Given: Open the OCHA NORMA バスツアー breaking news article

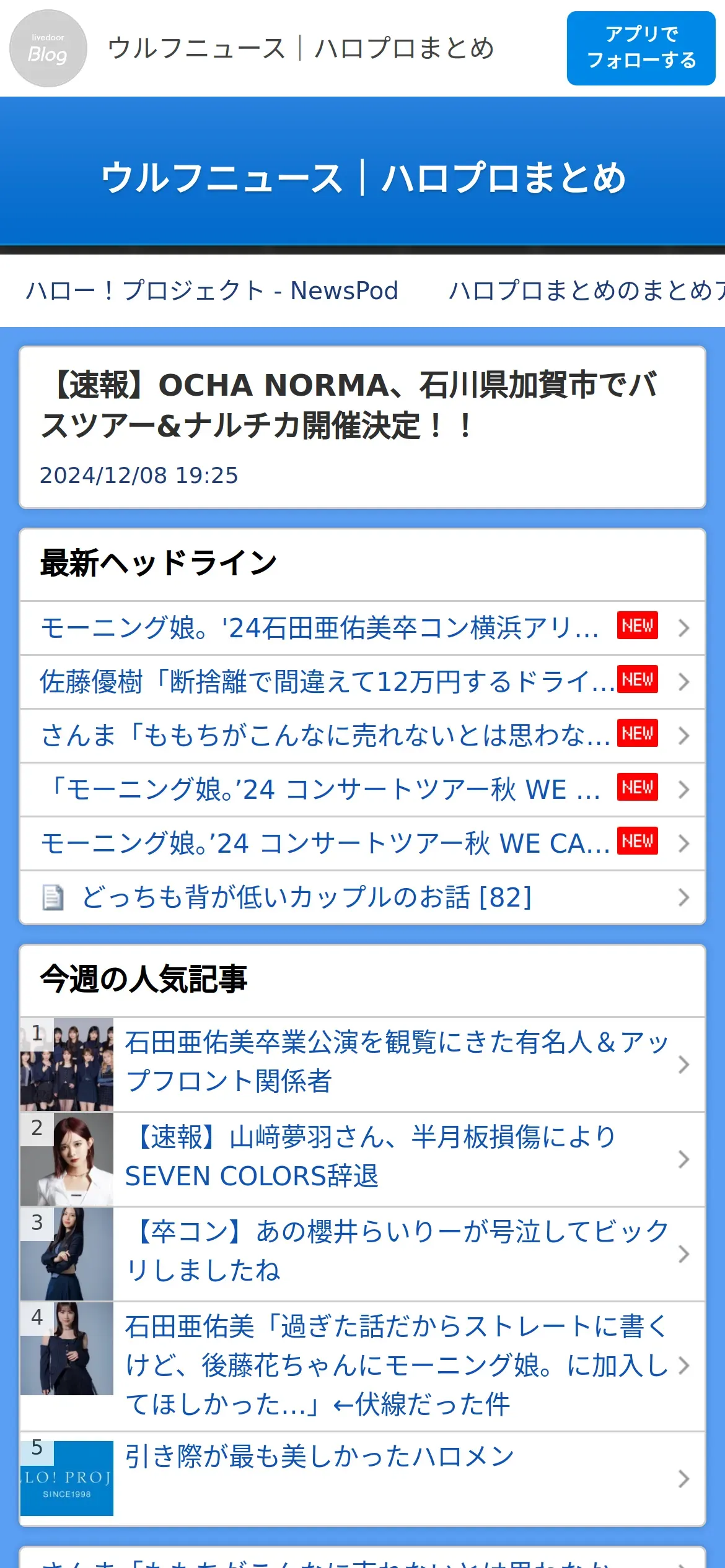Looking at the screenshot, I should (x=362, y=427).
